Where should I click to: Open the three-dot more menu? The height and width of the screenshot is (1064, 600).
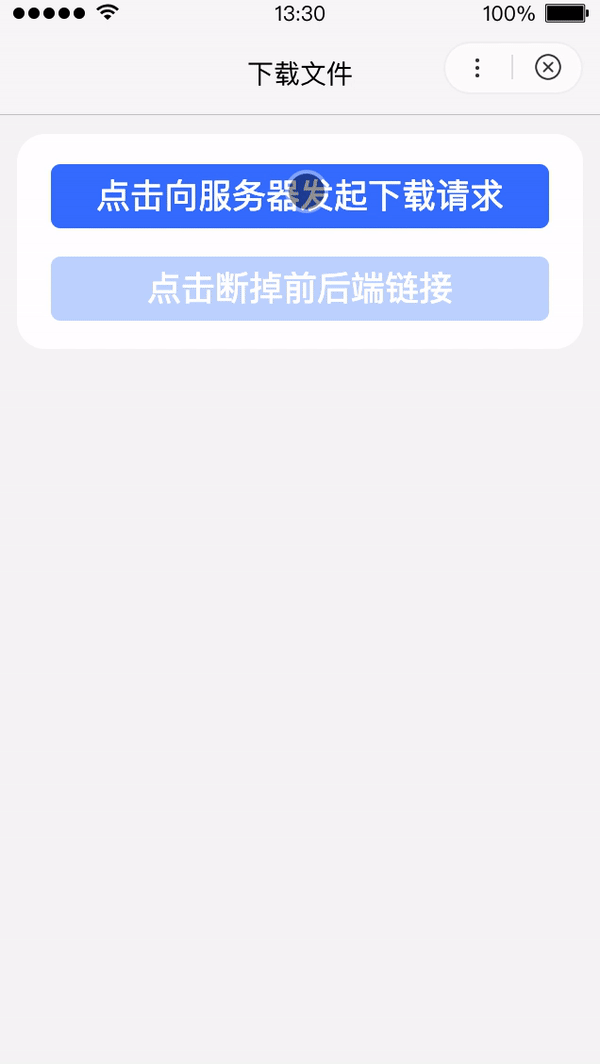coord(478,68)
